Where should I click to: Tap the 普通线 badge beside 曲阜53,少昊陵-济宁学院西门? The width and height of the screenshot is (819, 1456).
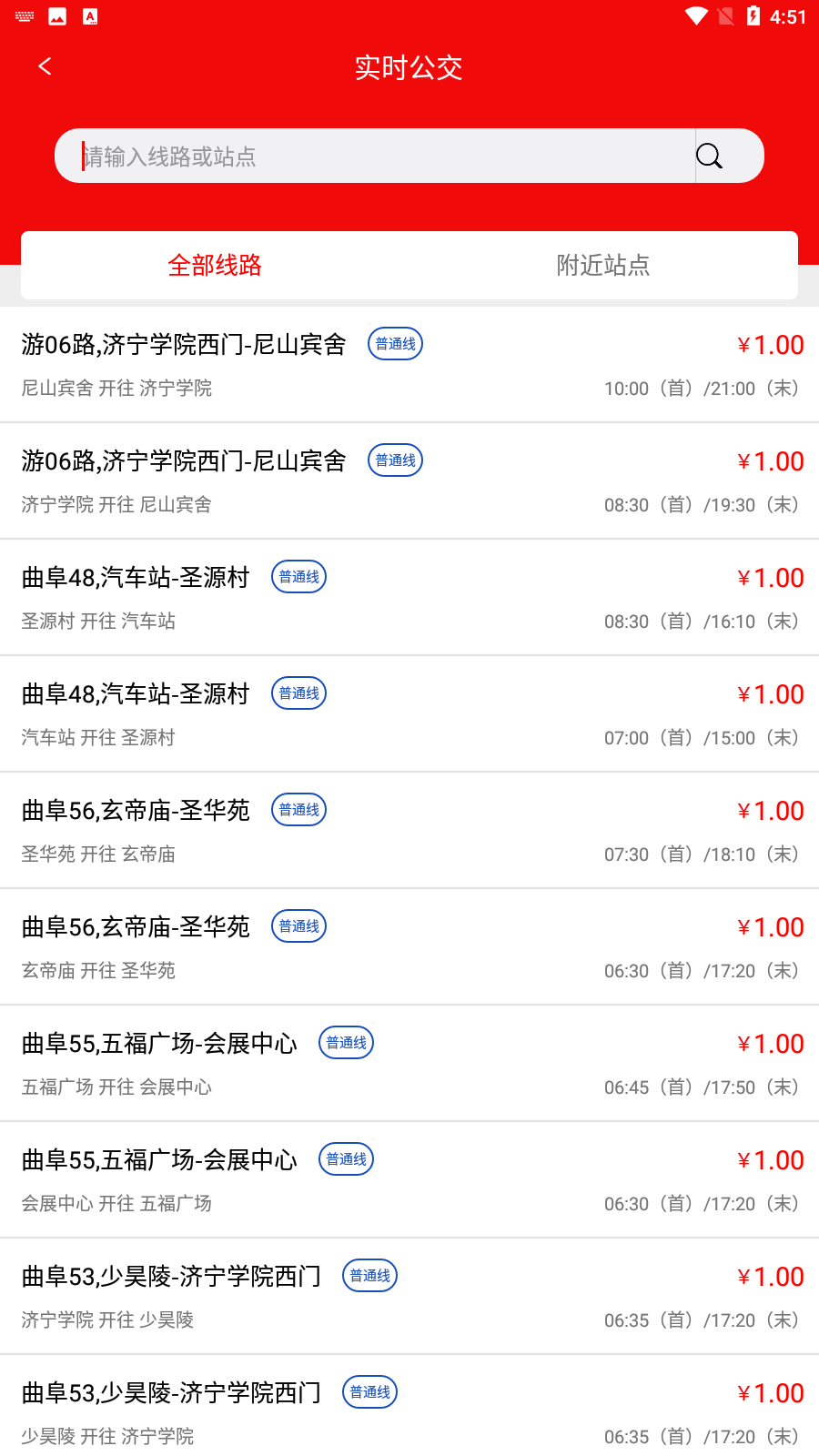tap(369, 1276)
